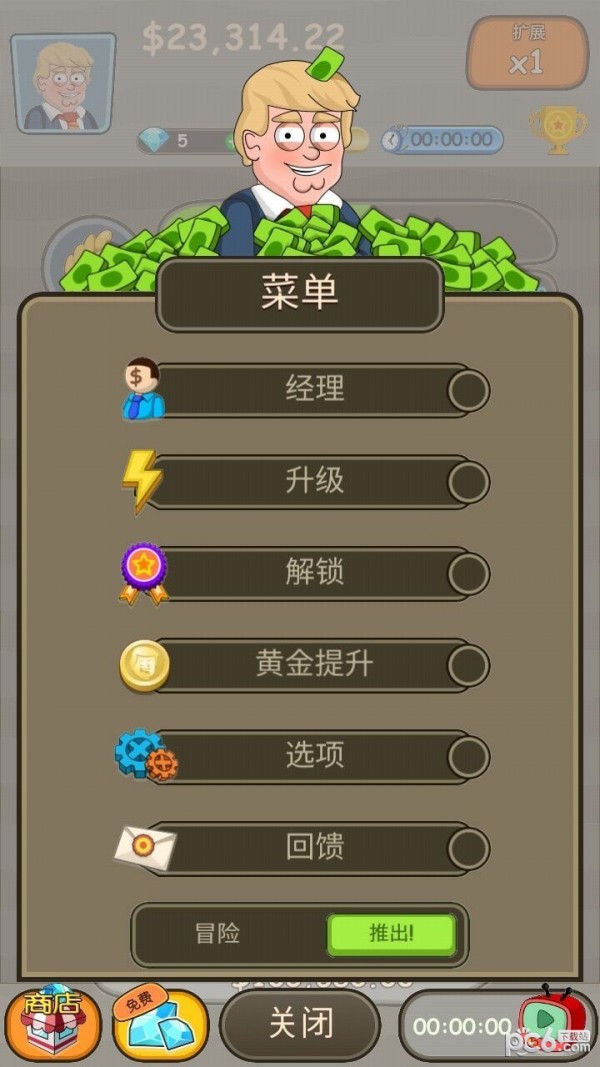Viewport: 600px width, 1067px height.
Task: Open the 商店 shop
Action: click(52, 1024)
